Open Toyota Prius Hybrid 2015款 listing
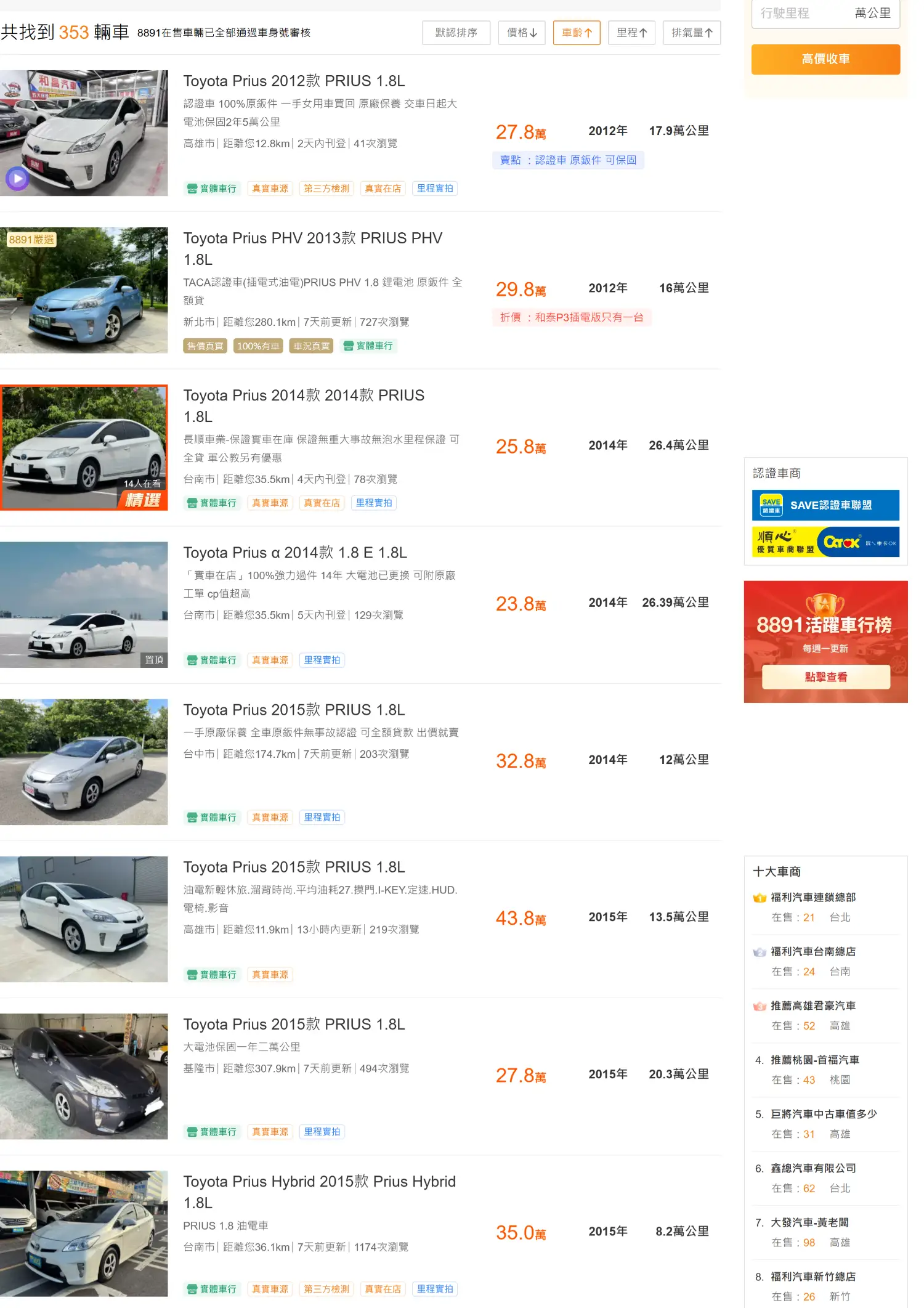Image resolution: width=924 pixels, height=1308 pixels. pos(319,1182)
